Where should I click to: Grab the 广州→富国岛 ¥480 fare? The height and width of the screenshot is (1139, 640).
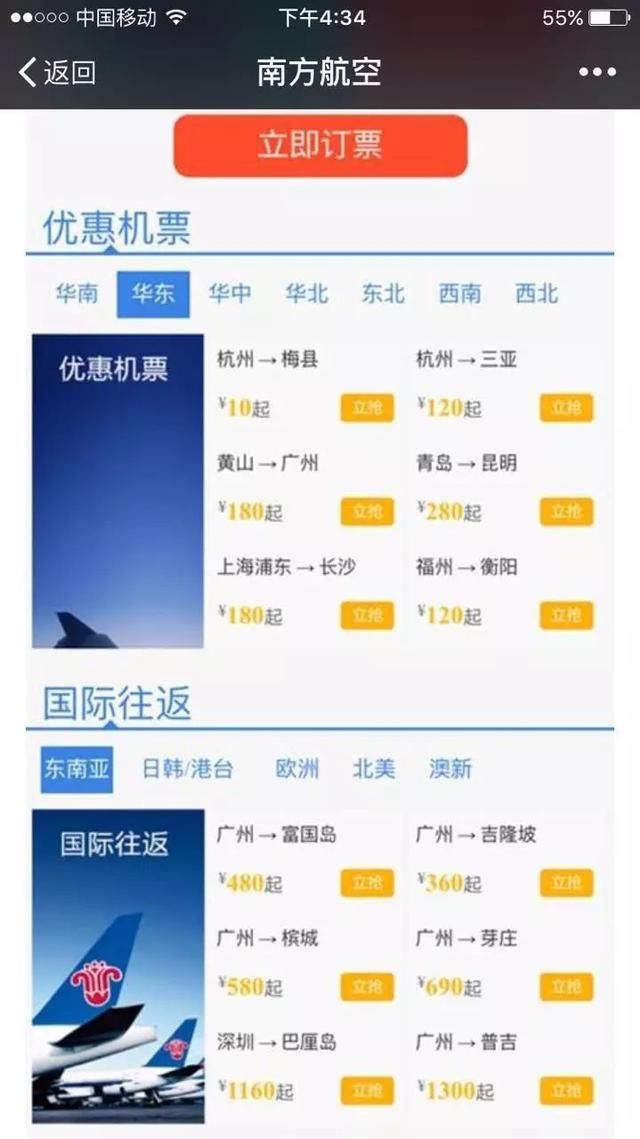[367, 883]
